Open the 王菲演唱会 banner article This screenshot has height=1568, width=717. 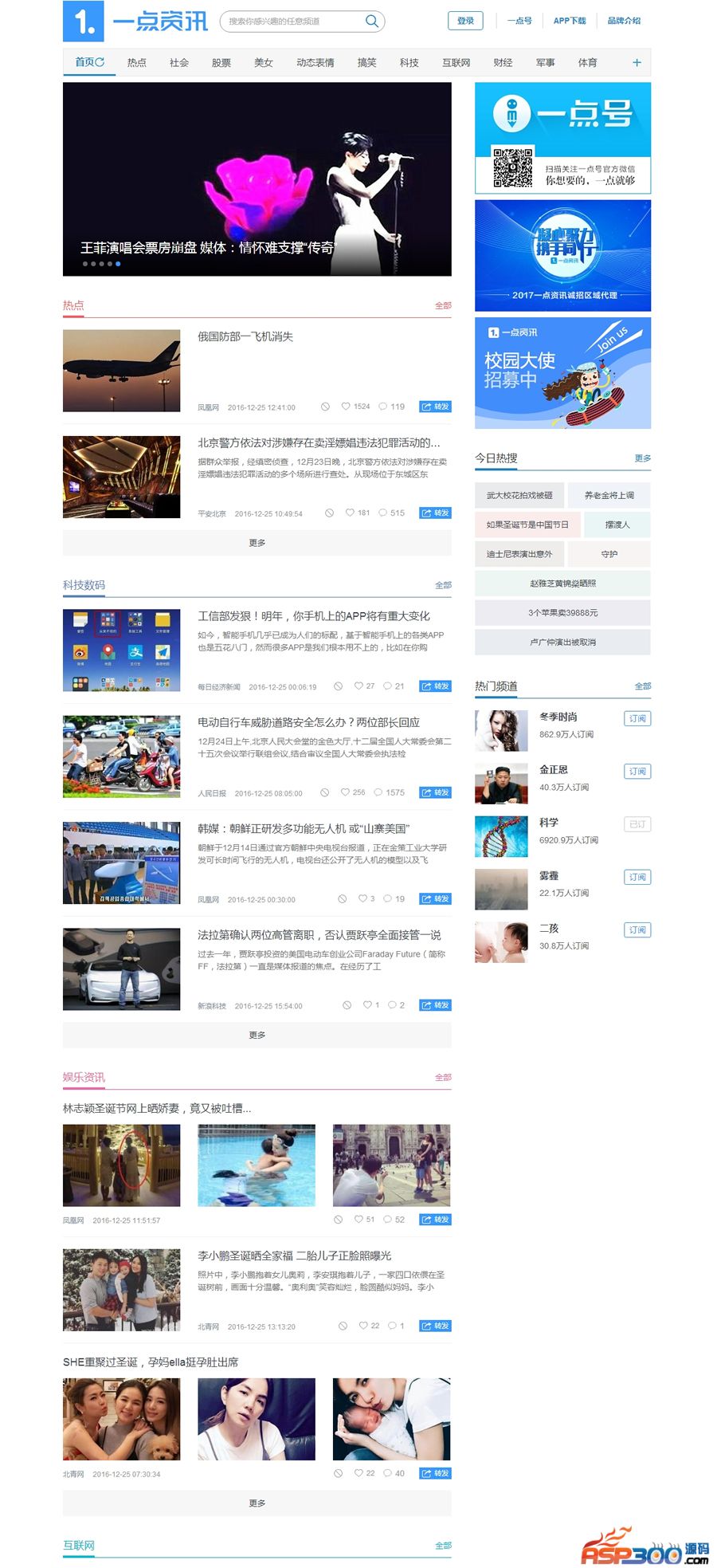pos(257,179)
